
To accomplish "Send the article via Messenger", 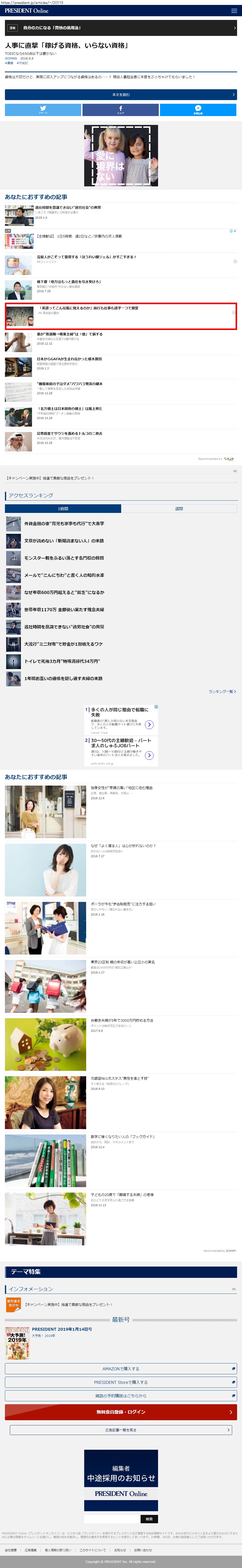I will 198,110.
